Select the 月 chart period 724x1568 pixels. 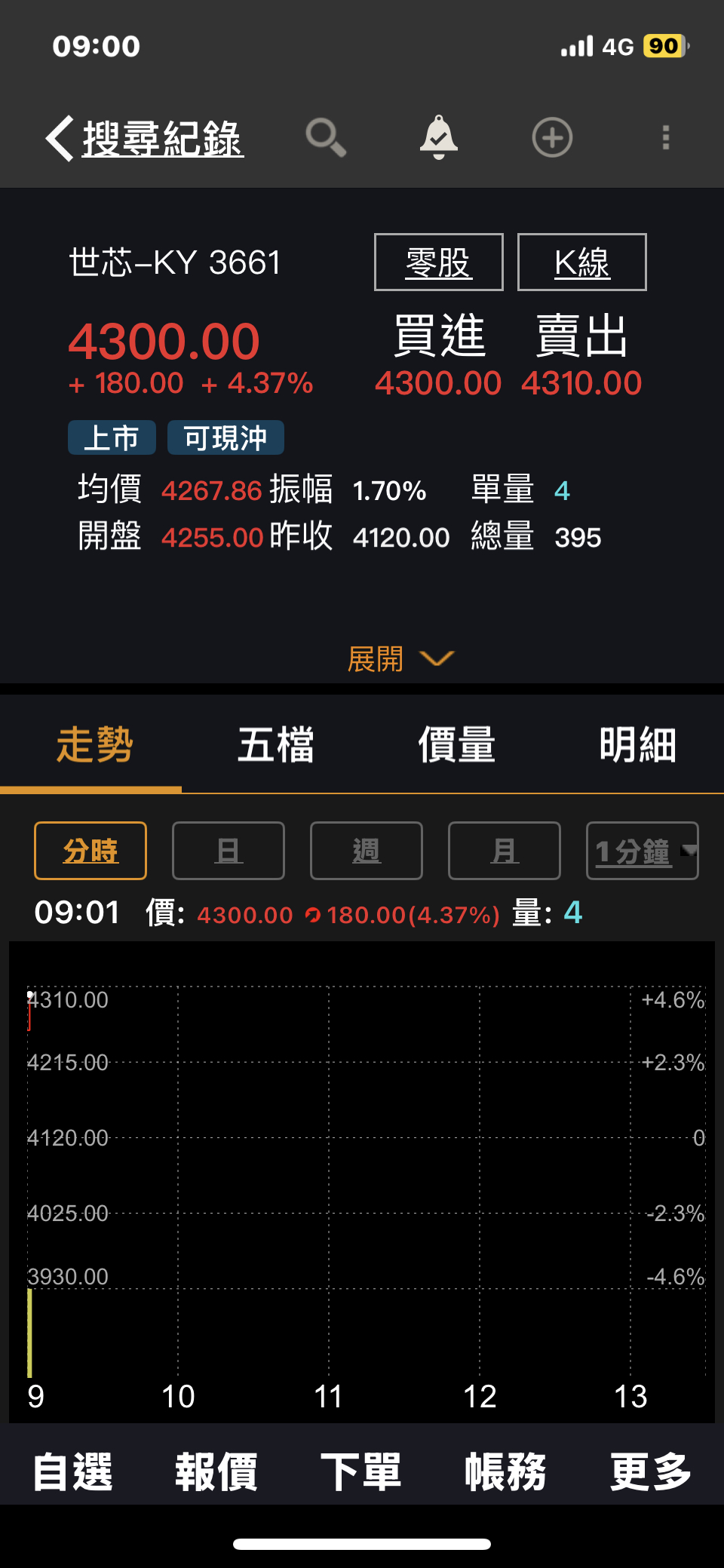click(505, 851)
